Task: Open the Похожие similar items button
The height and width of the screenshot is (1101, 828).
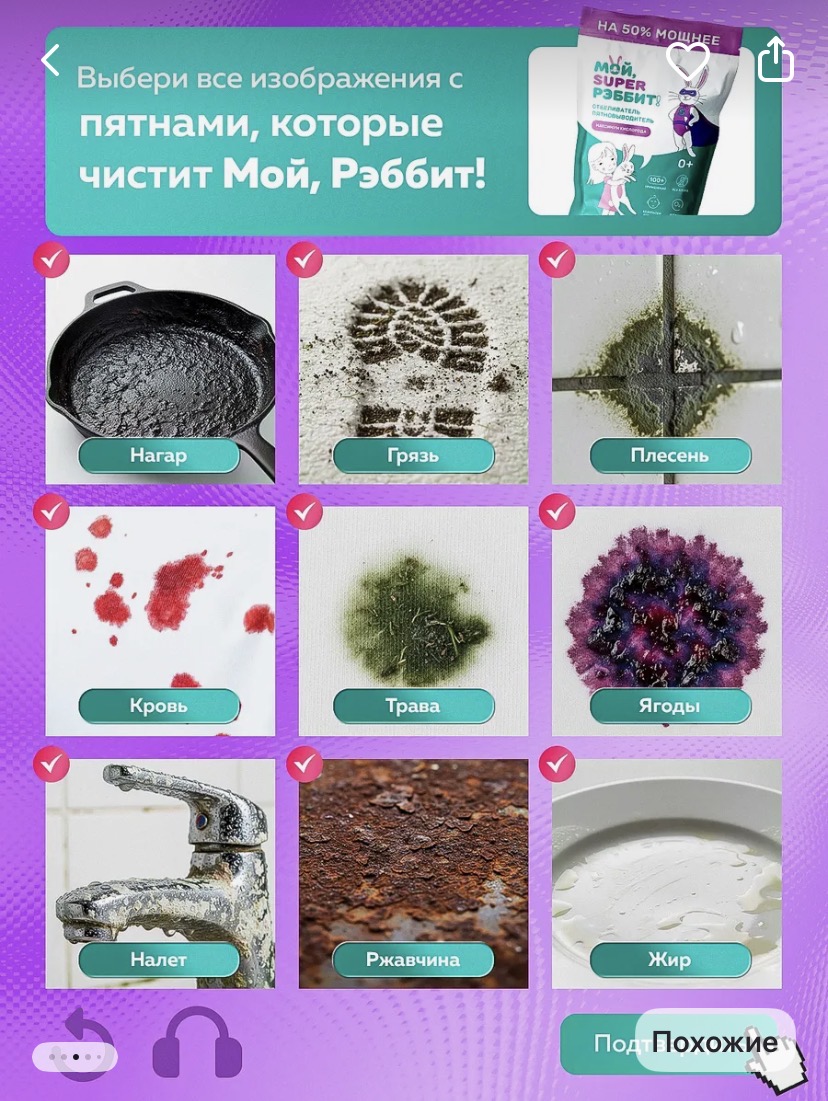Action: coord(715,1042)
